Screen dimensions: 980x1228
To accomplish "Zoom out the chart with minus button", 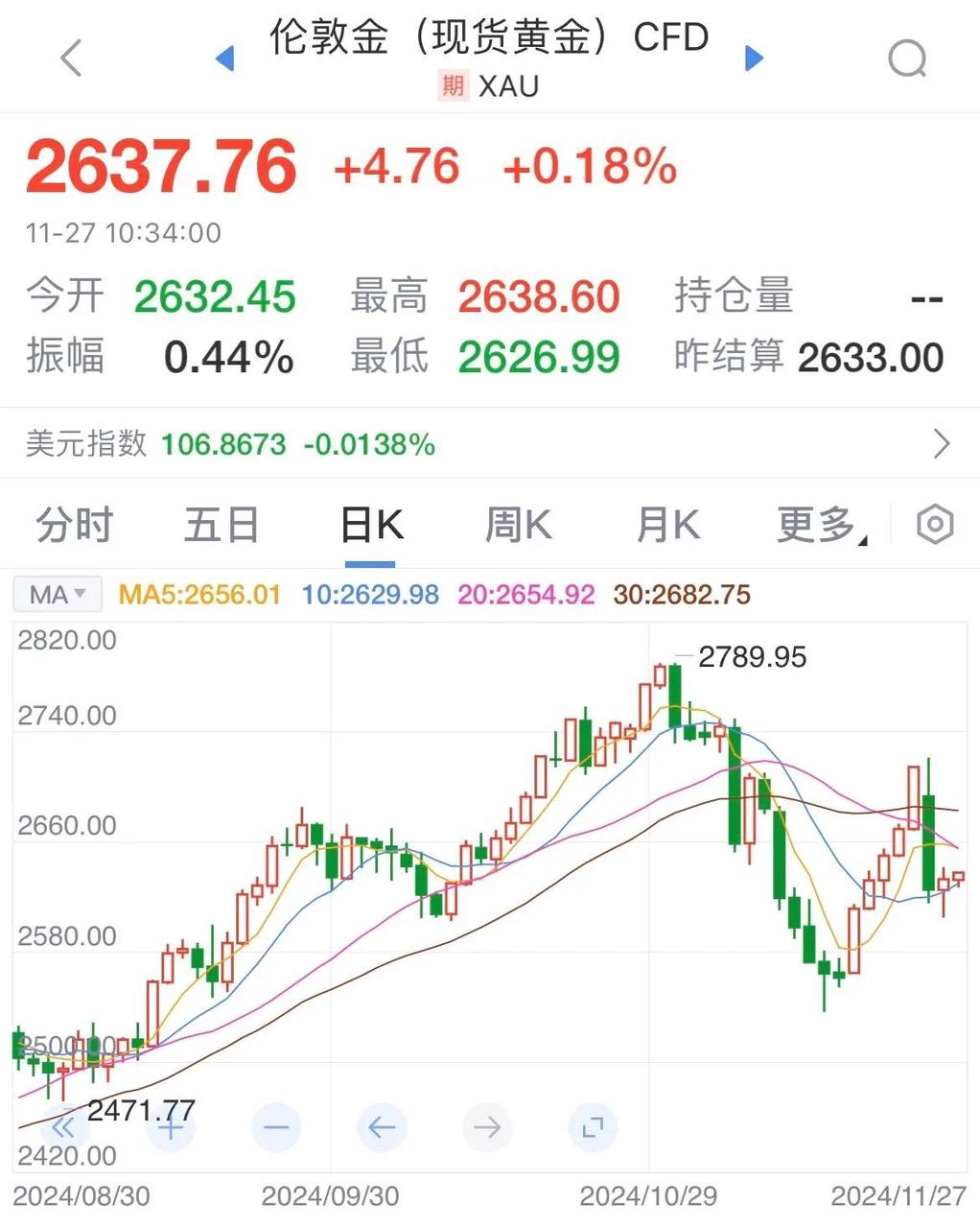I will 276,1126.
